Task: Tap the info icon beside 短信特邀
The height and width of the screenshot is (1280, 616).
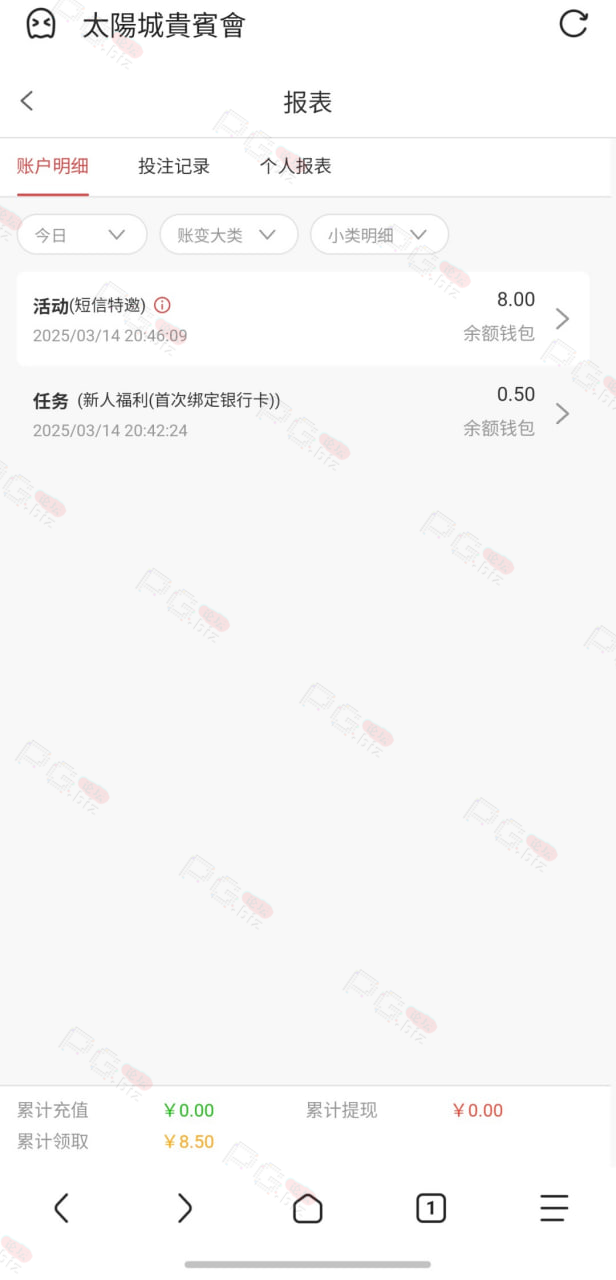Action: tap(162, 305)
